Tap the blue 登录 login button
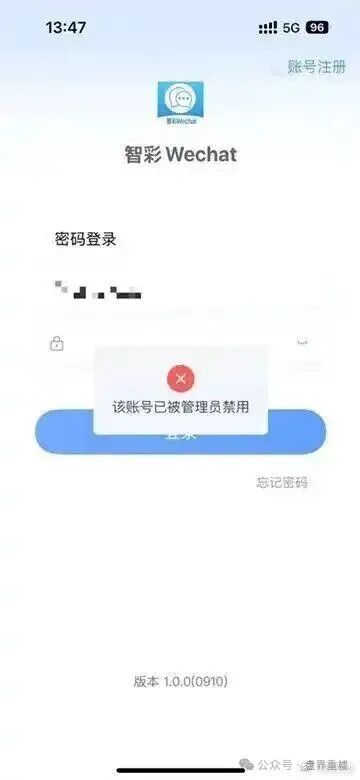The image size is (360, 780). 180,432
